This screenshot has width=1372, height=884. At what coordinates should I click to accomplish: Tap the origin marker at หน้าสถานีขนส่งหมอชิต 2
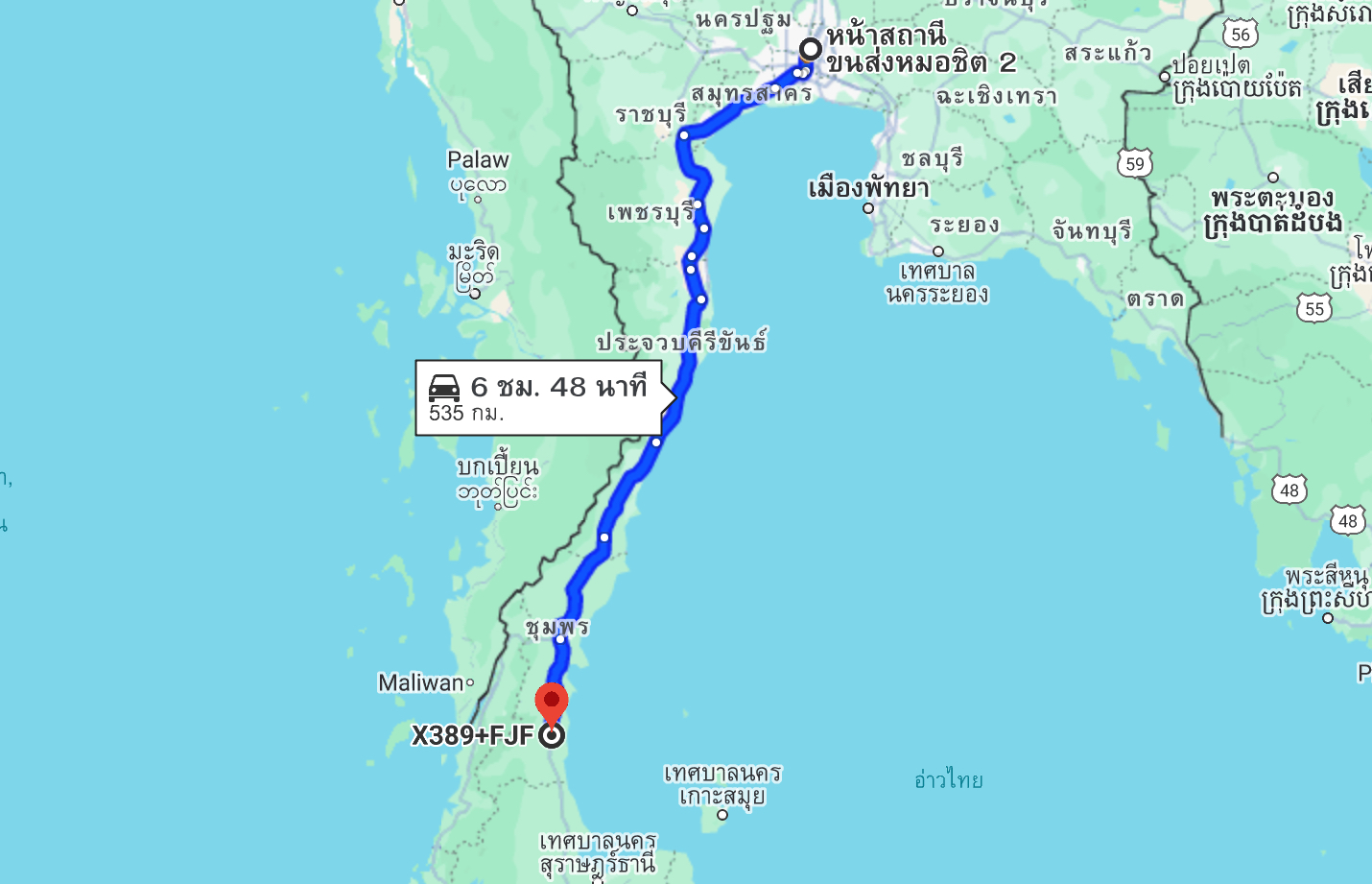tap(811, 49)
